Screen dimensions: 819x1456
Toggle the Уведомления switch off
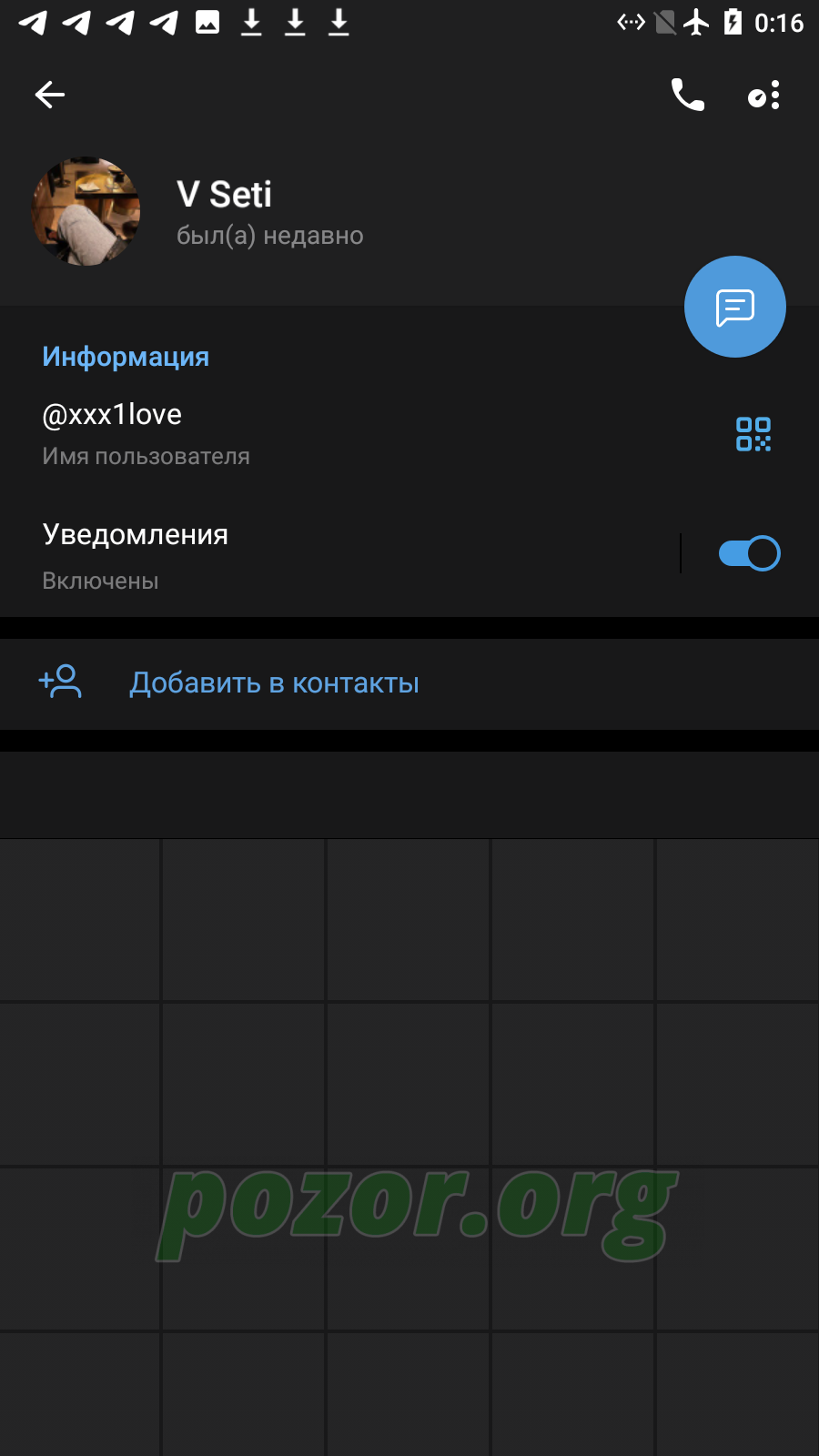pos(749,553)
